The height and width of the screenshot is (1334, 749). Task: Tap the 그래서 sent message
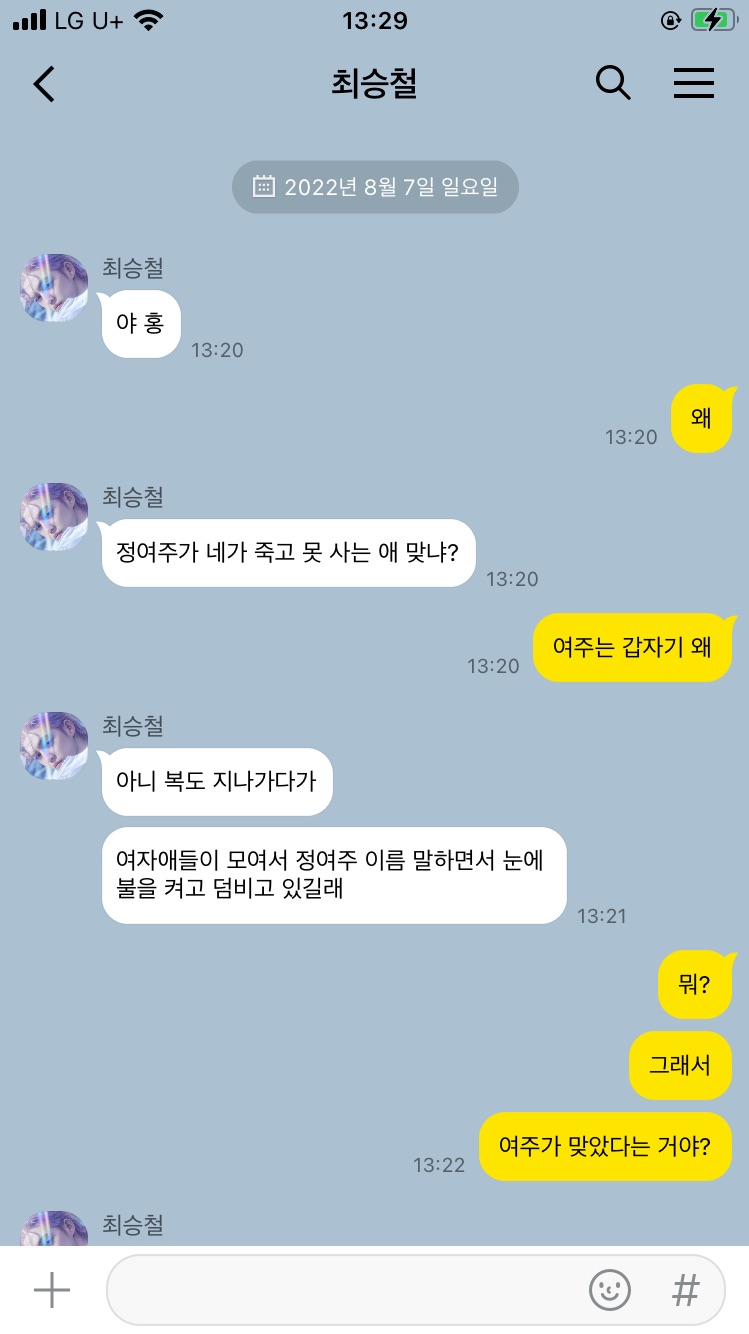680,1065
